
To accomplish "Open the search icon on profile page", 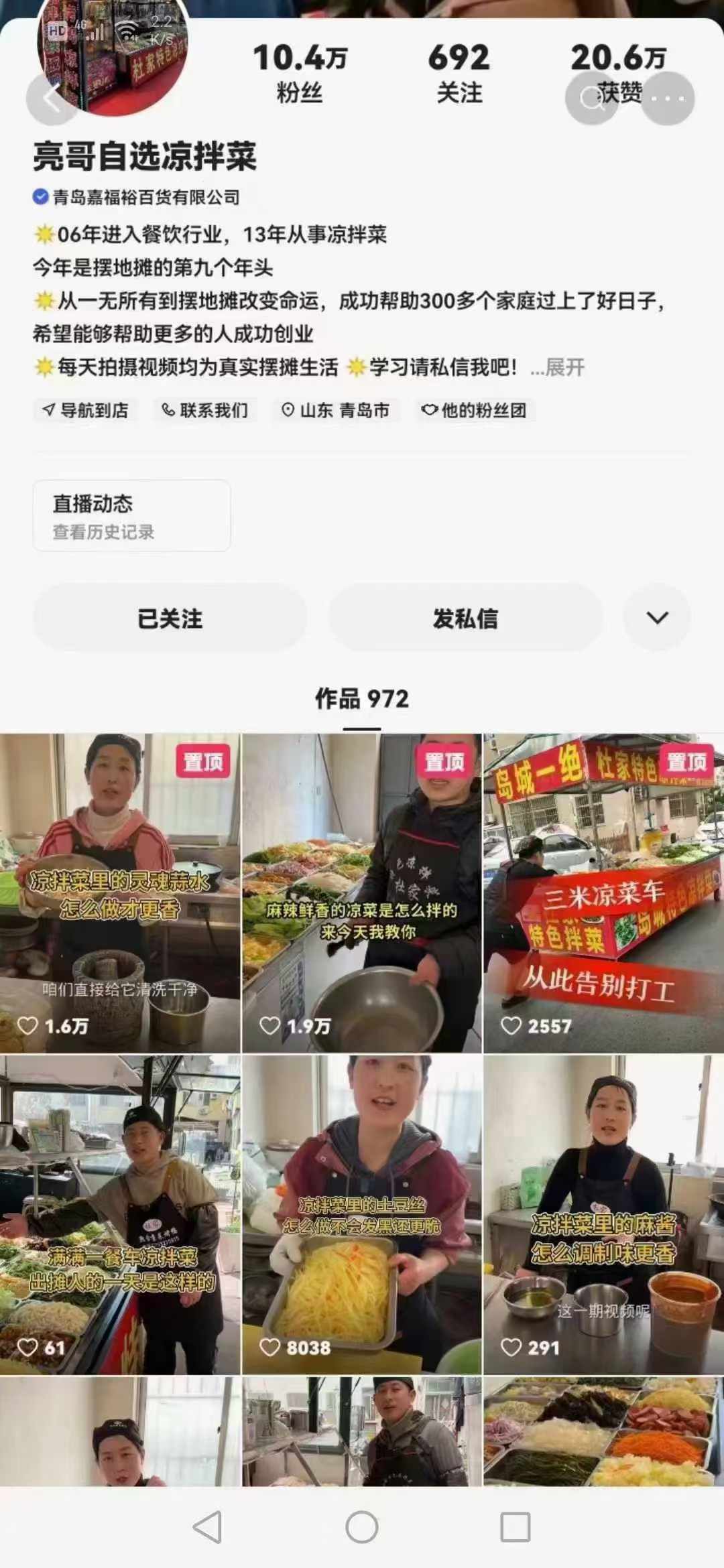I will tap(593, 99).
